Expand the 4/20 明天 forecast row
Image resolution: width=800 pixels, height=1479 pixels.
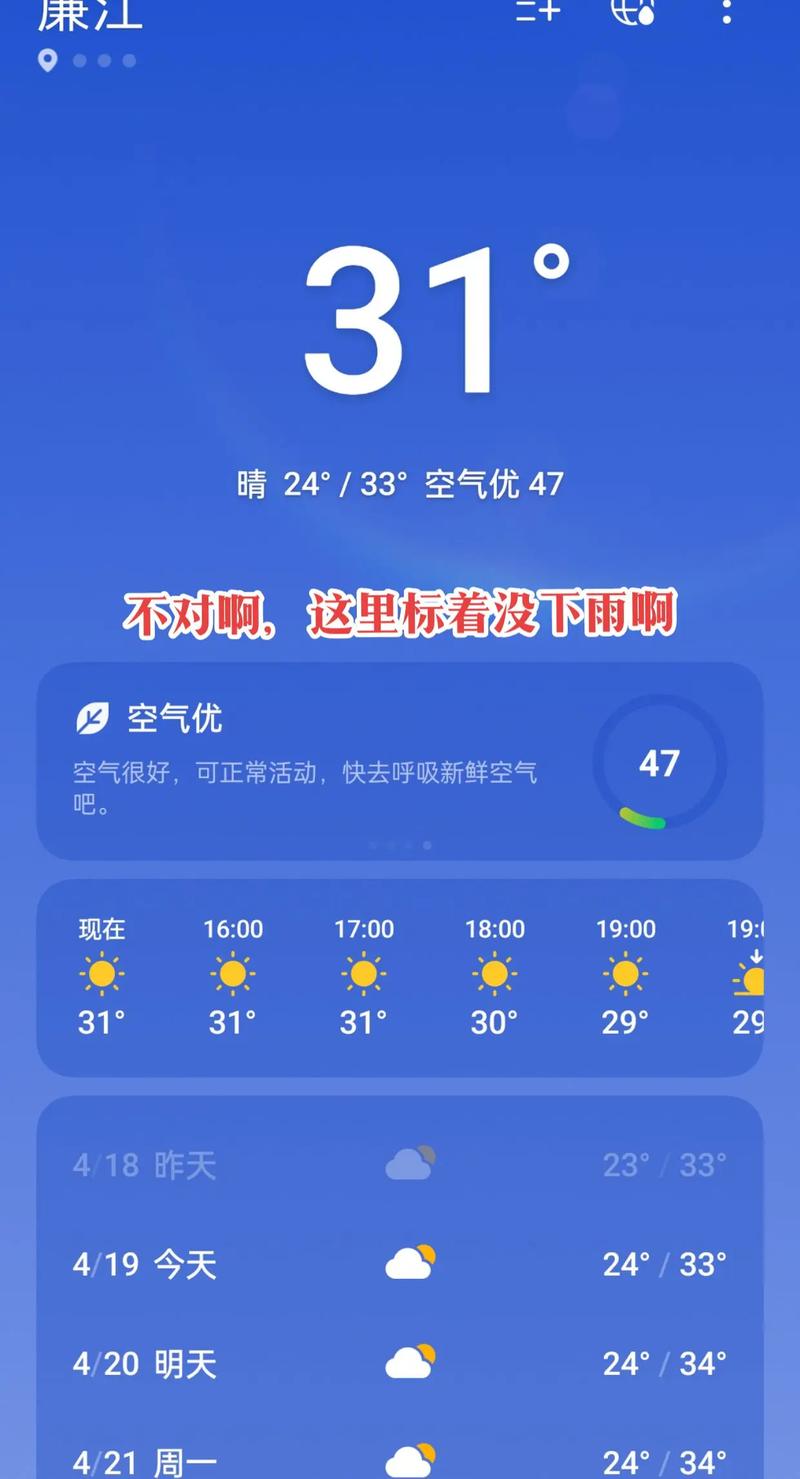point(400,1363)
